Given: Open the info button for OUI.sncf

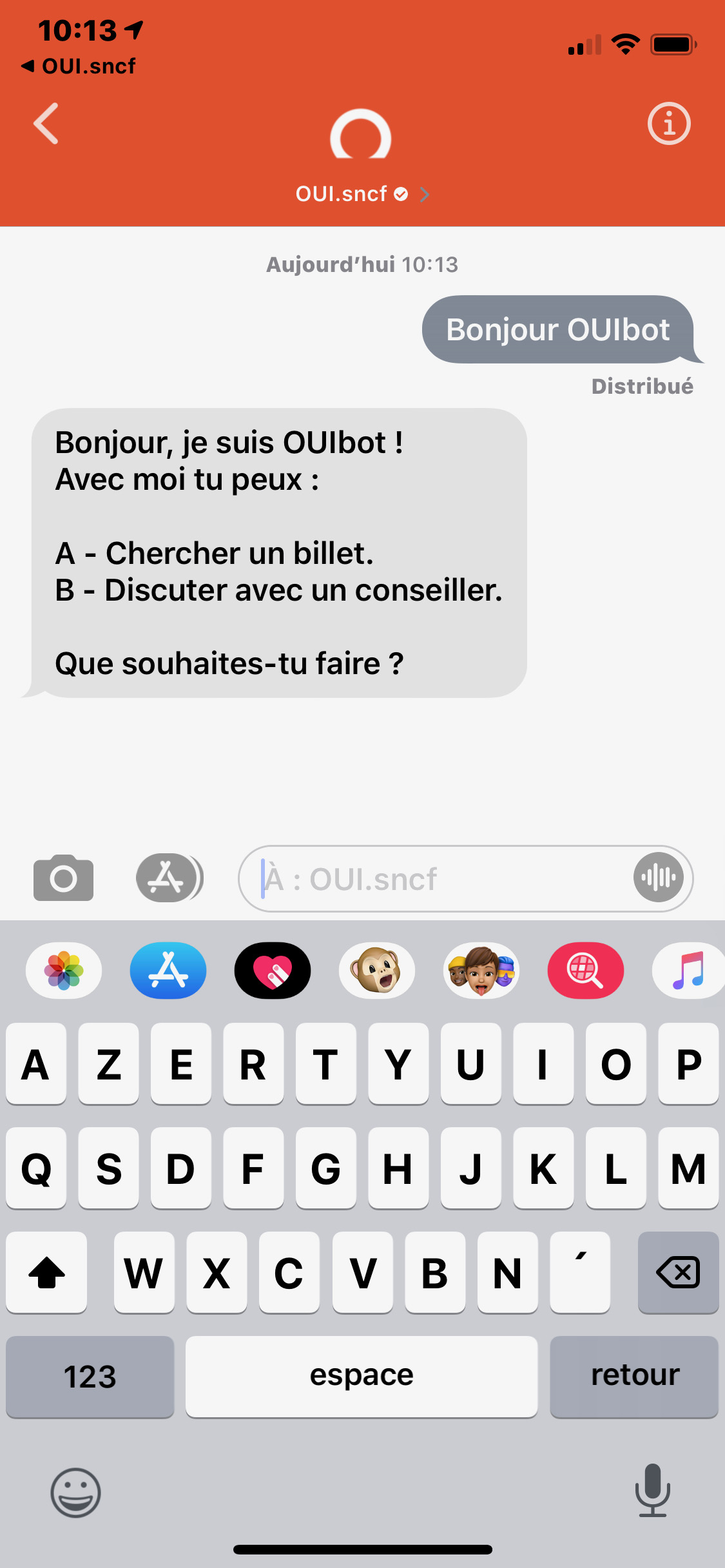Looking at the screenshot, I should tap(668, 123).
